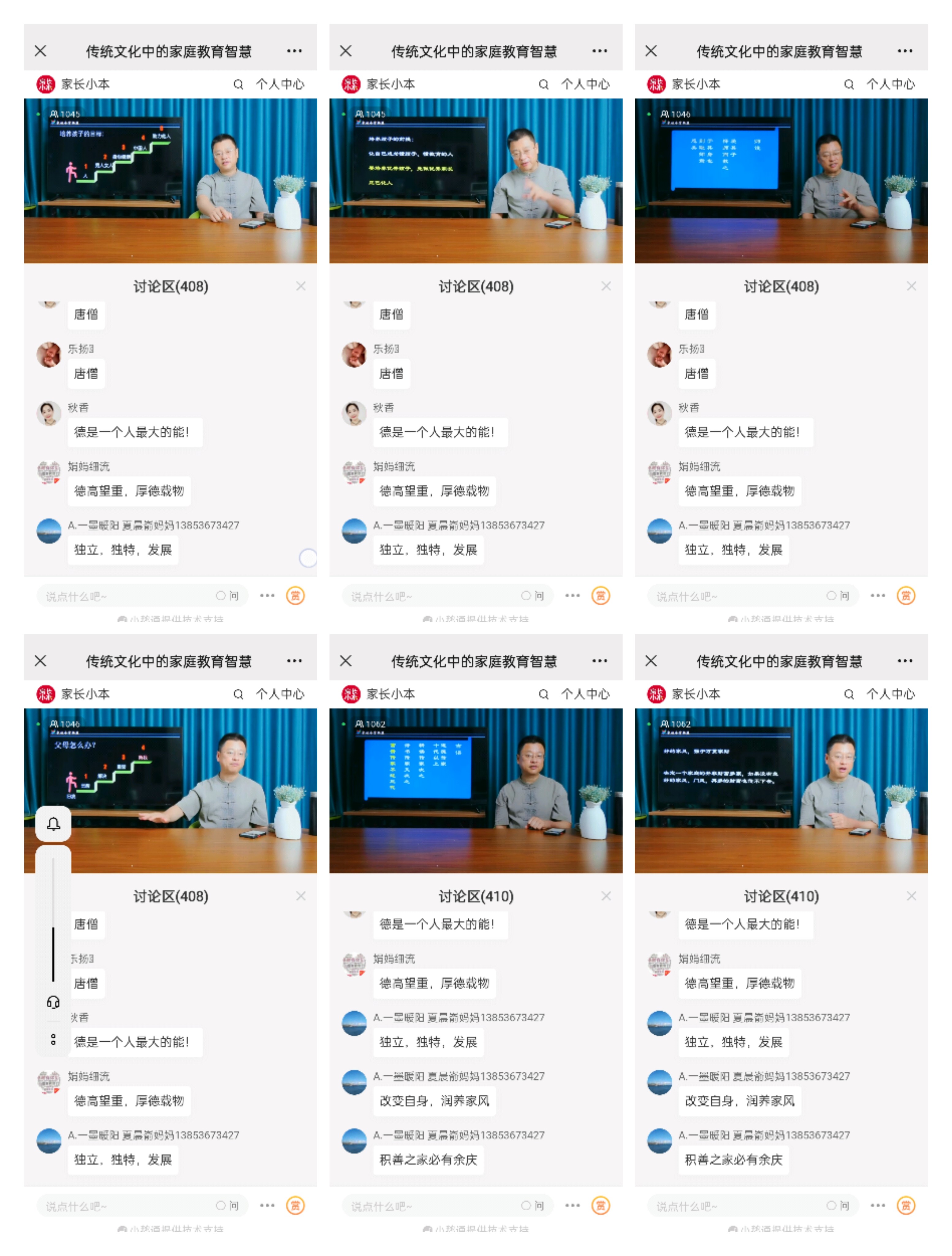Screen dimensions: 952x1256
Task: Click the search magnifier beside 个人中心
Action: tap(238, 84)
